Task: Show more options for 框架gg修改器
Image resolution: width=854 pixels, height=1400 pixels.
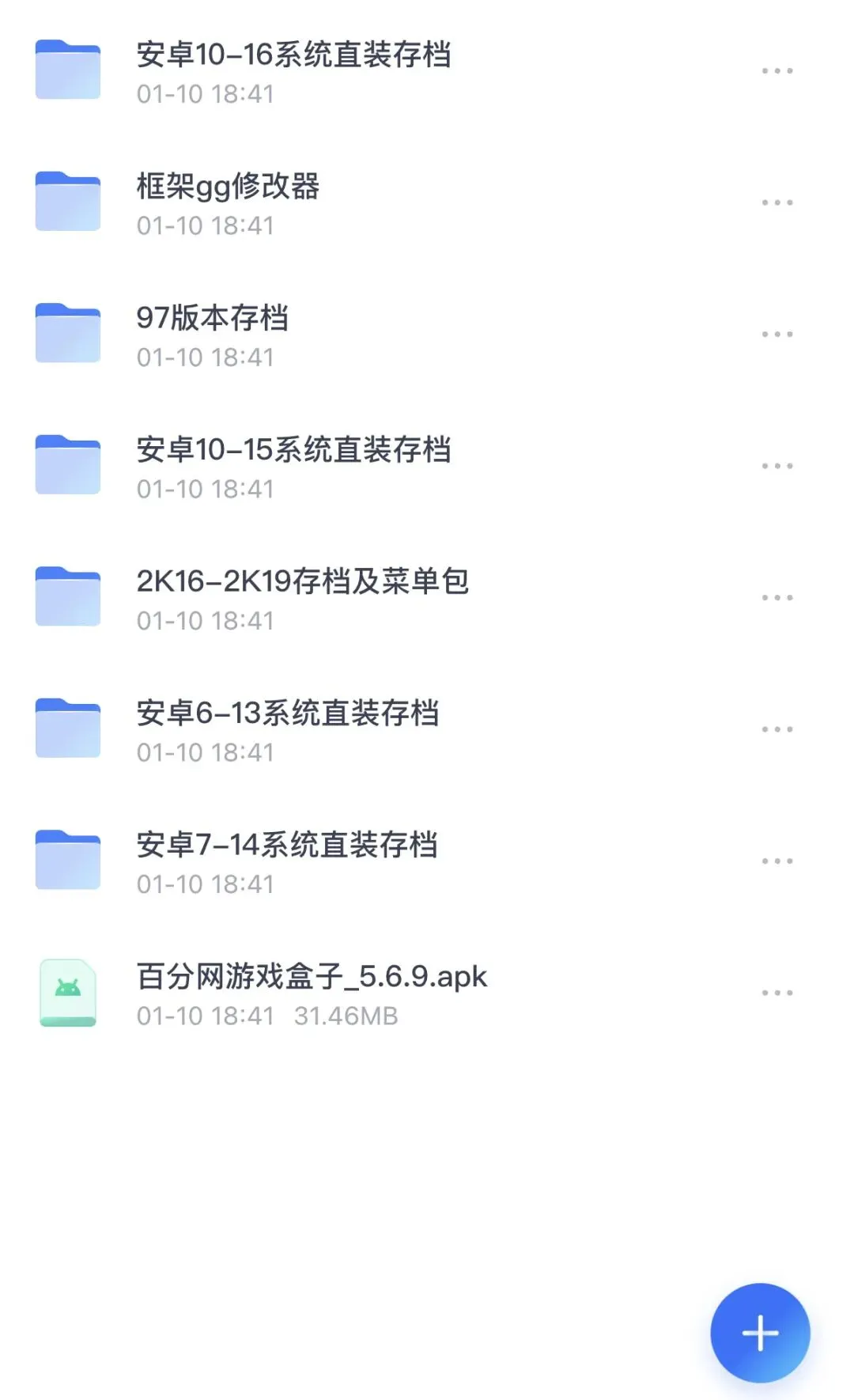Action: 777,203
